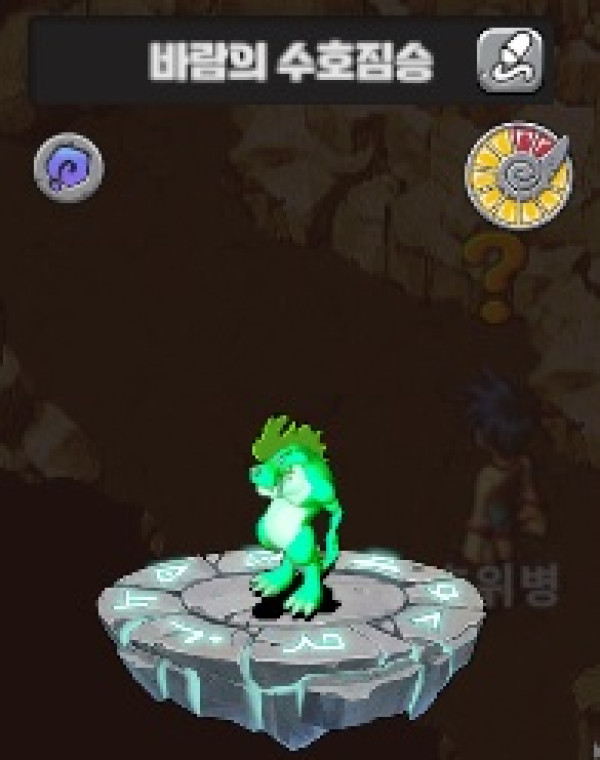Tap the purple swirl button
Viewport: 600px width, 760px height.
point(69,167)
